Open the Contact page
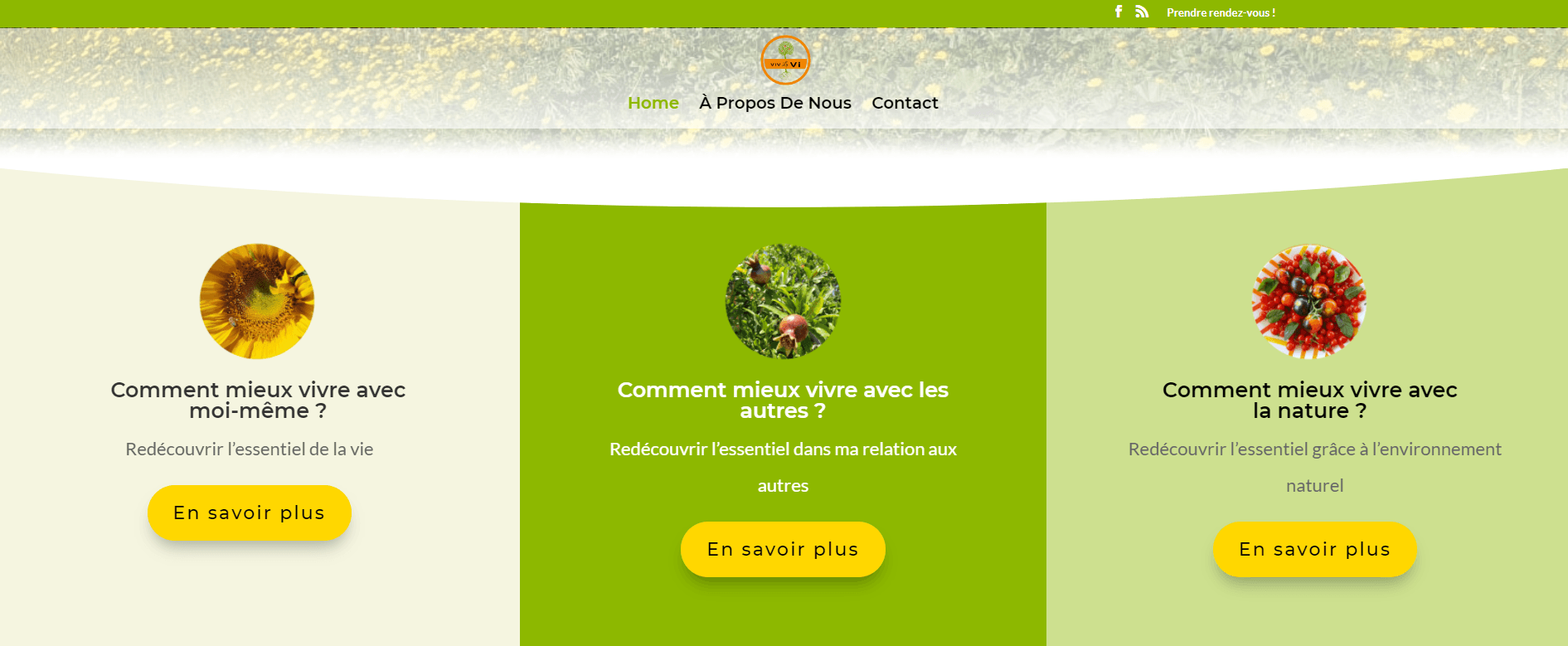 (x=905, y=103)
